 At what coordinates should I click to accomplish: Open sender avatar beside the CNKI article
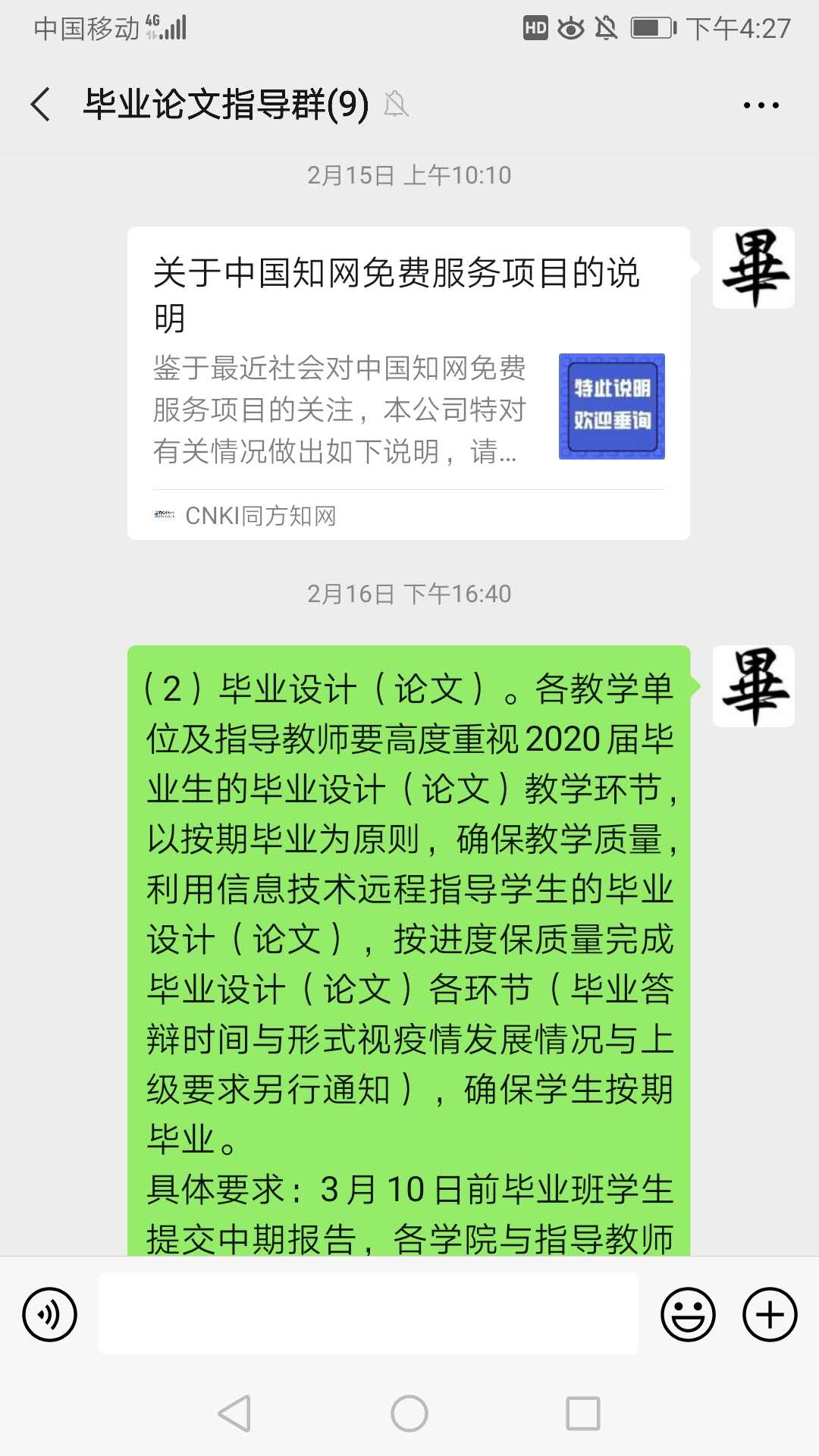click(753, 268)
